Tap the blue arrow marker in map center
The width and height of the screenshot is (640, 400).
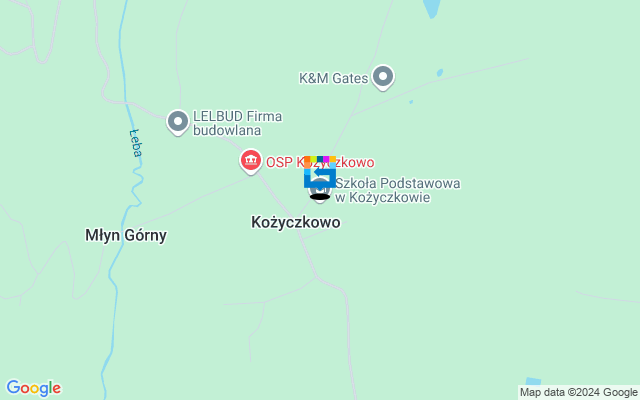(319, 176)
